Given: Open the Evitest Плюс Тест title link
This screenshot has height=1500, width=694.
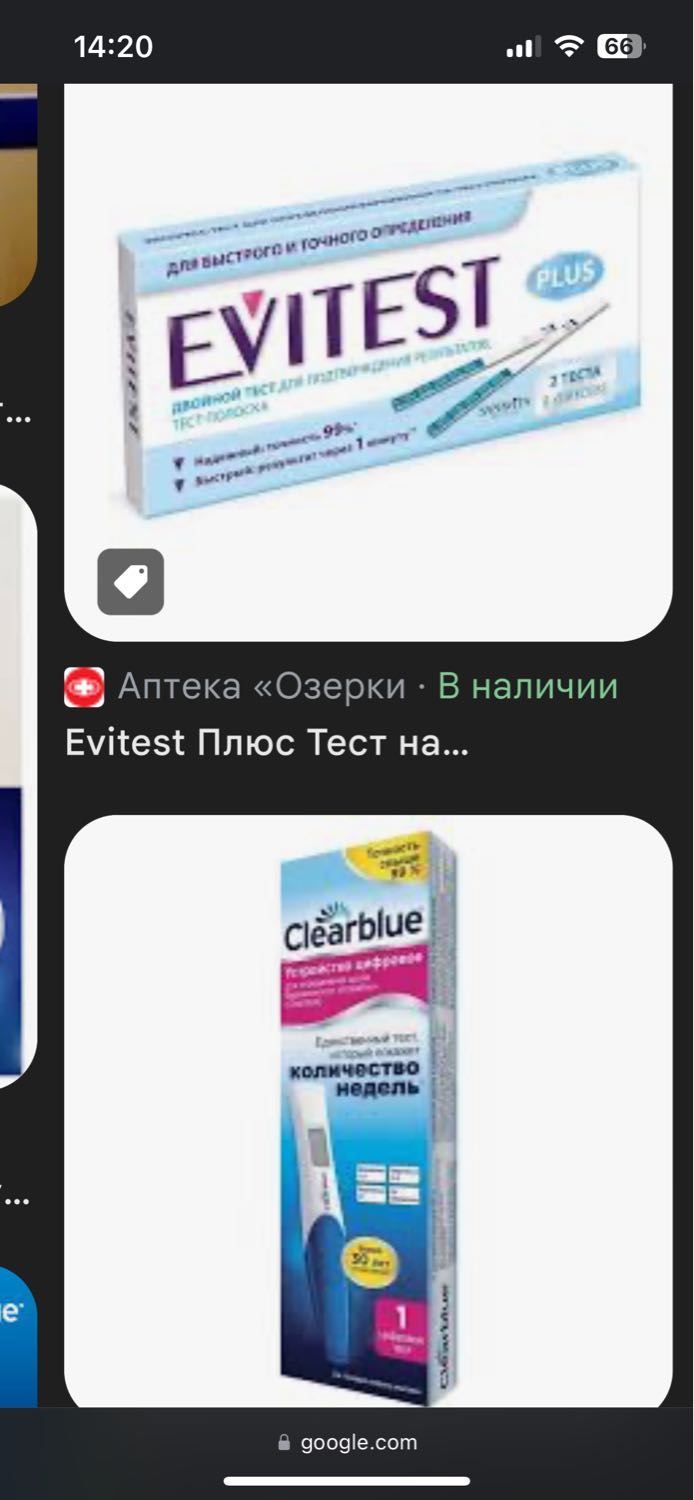Looking at the screenshot, I should (x=266, y=743).
